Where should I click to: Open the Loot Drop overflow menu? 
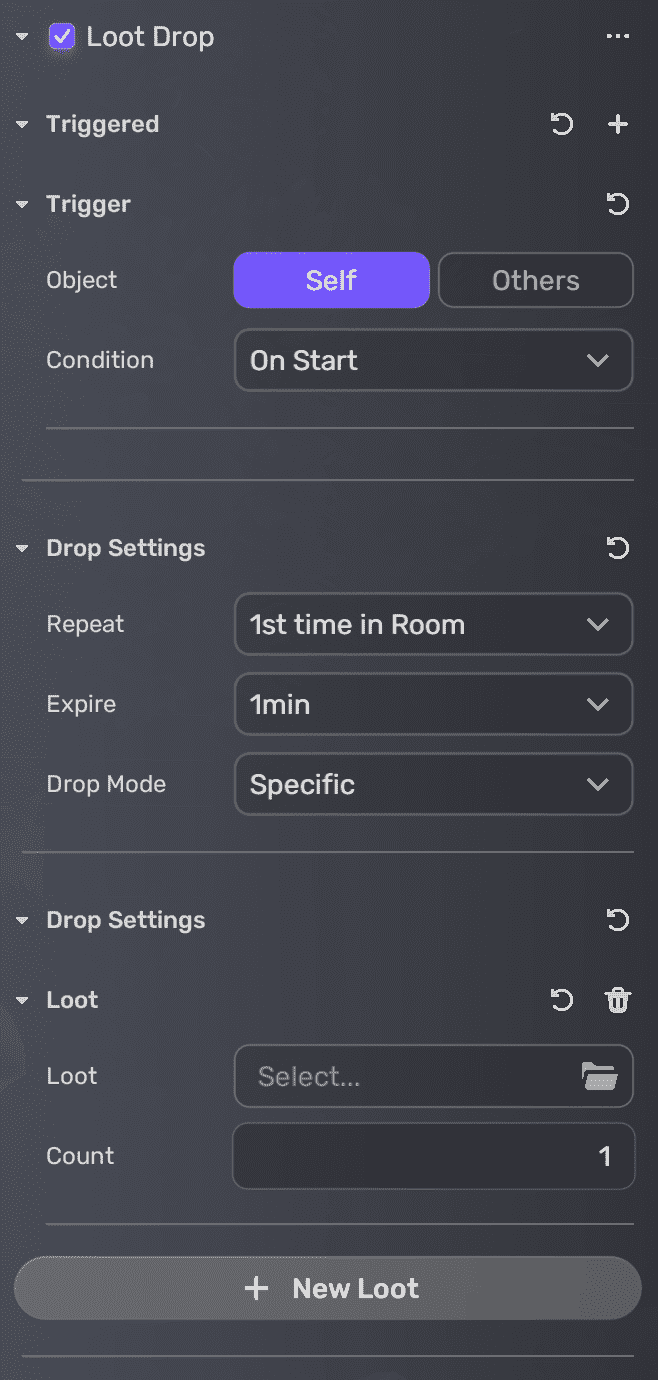[x=618, y=38]
